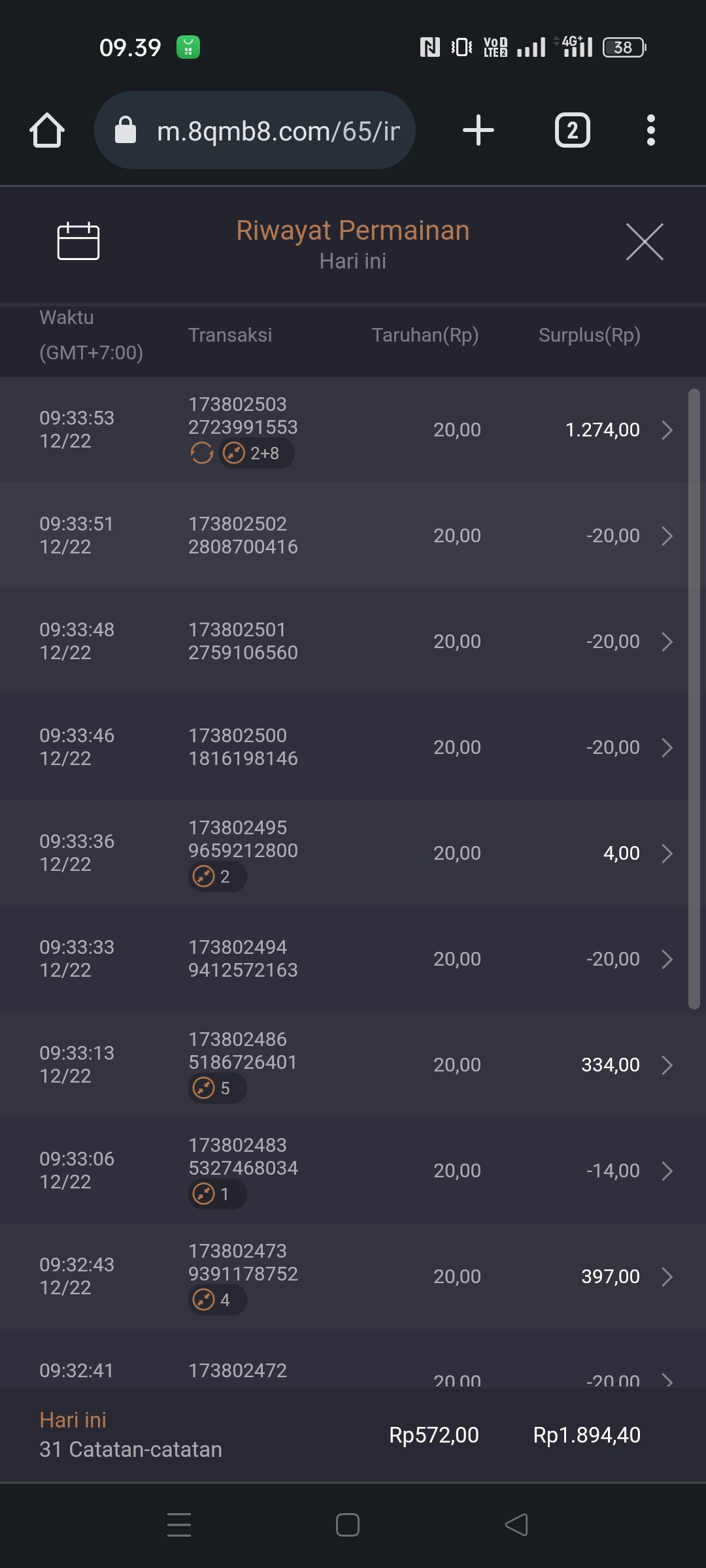View details of transaction 173802500 1816198146
Screen dimensions: 706x1568
click(x=353, y=747)
